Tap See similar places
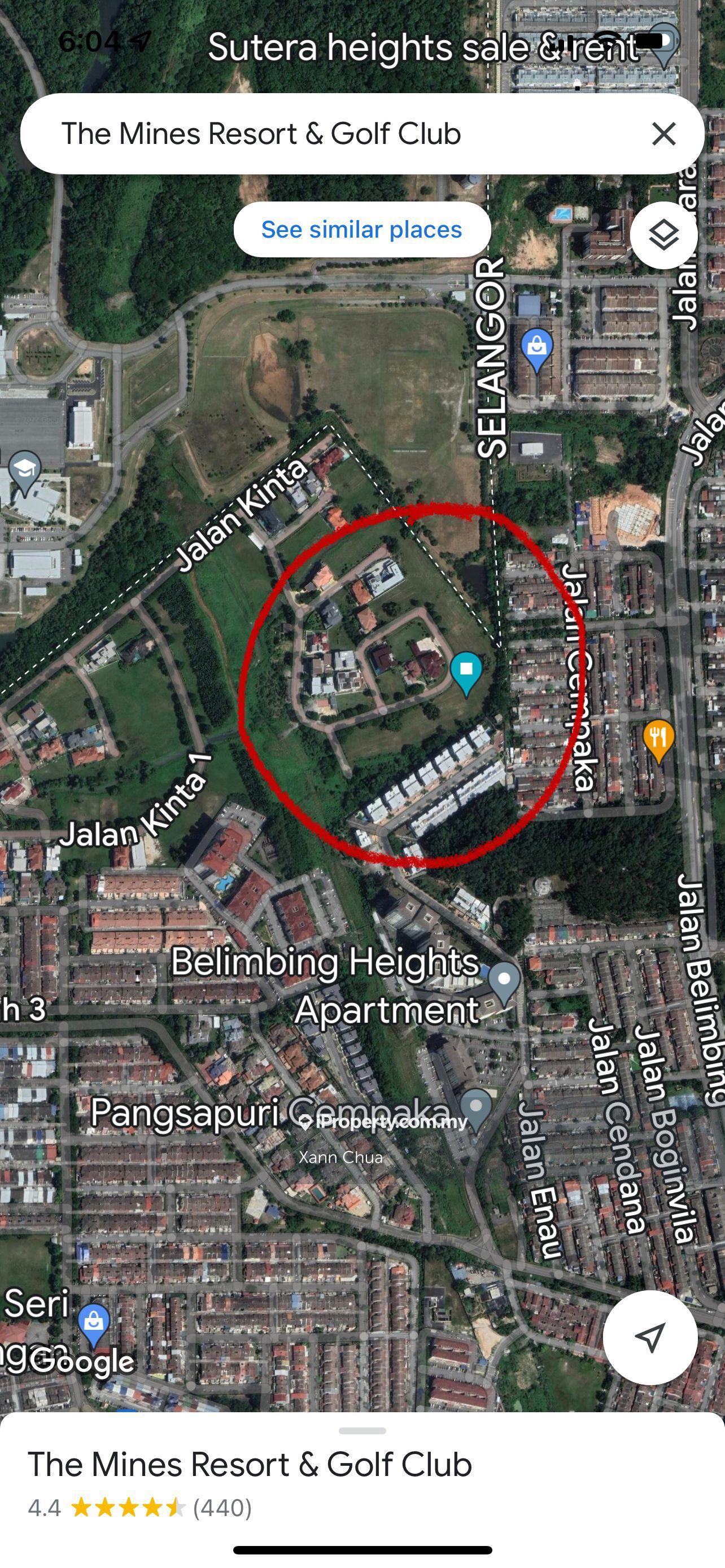Viewport: 725px width, 1568px height. 361,230
